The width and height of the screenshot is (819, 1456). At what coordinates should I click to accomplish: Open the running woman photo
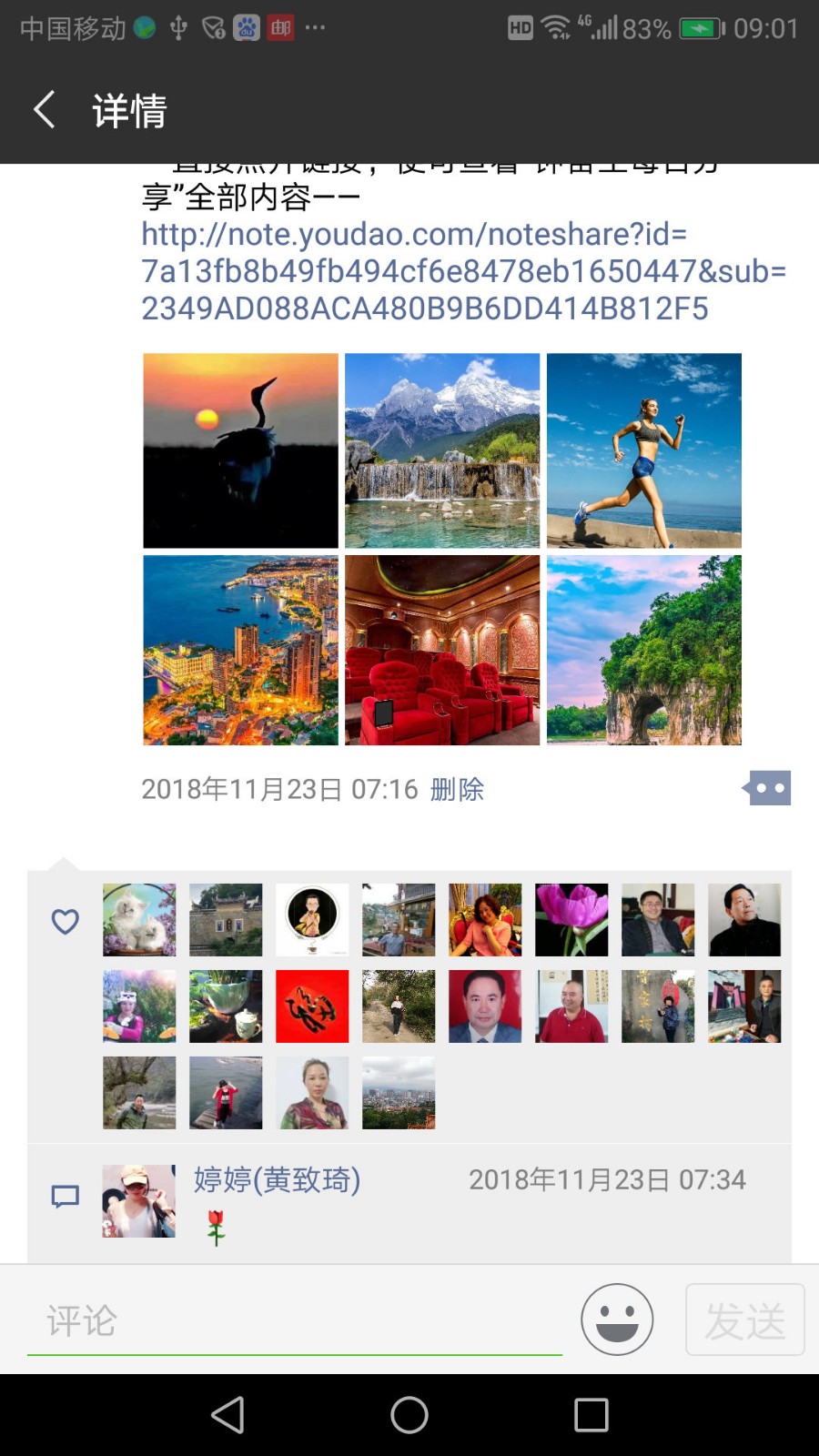[643, 450]
